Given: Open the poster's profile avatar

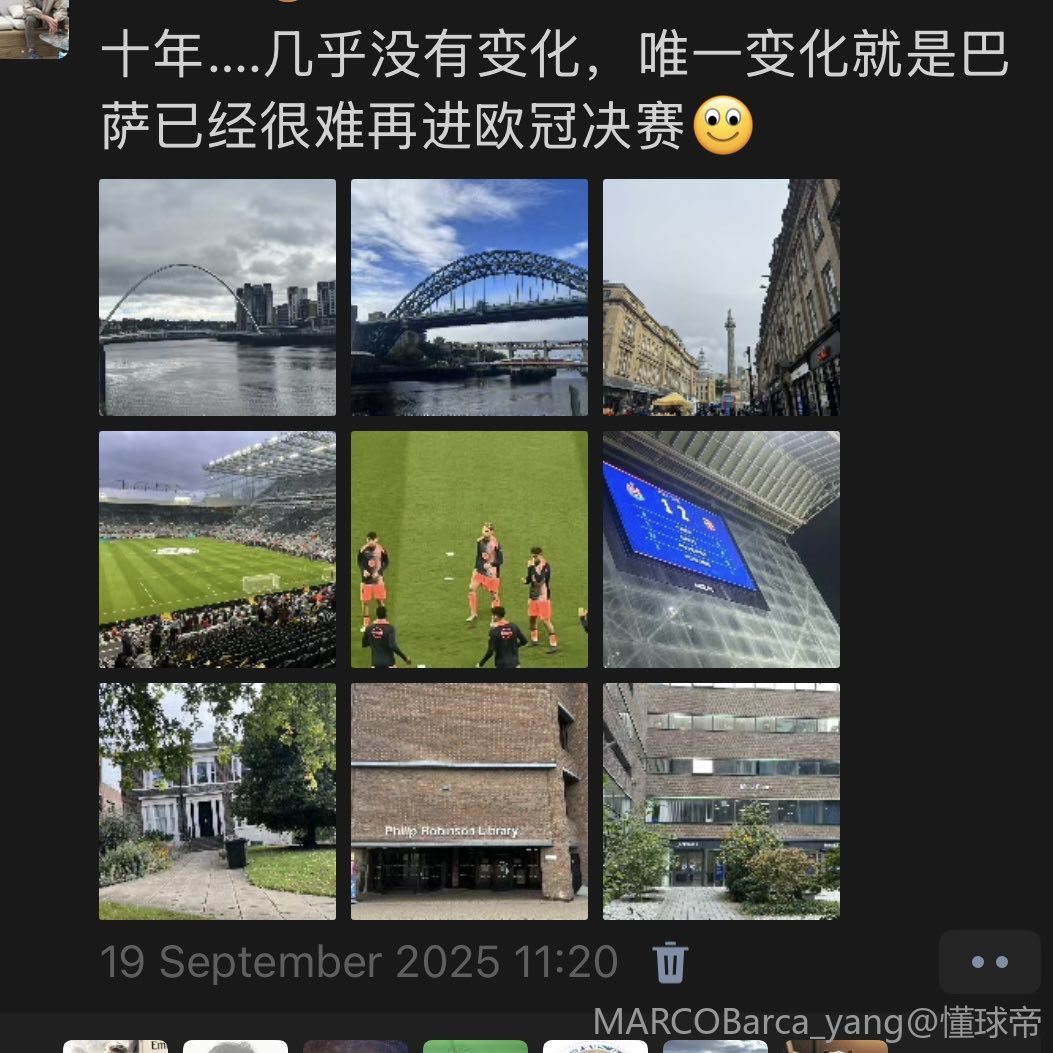Looking at the screenshot, I should point(33,28).
